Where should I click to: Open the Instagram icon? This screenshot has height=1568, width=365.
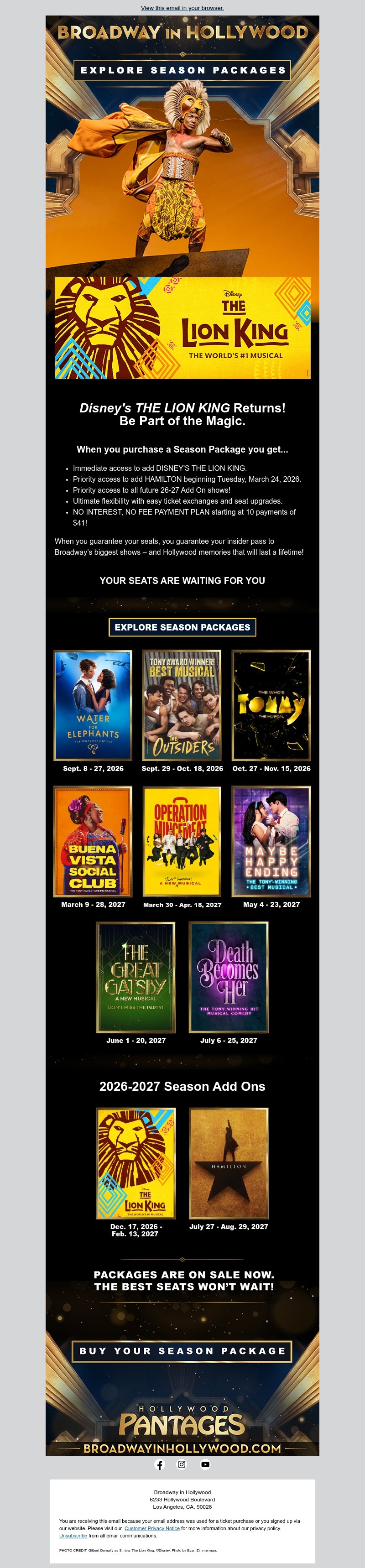pos(181,1464)
